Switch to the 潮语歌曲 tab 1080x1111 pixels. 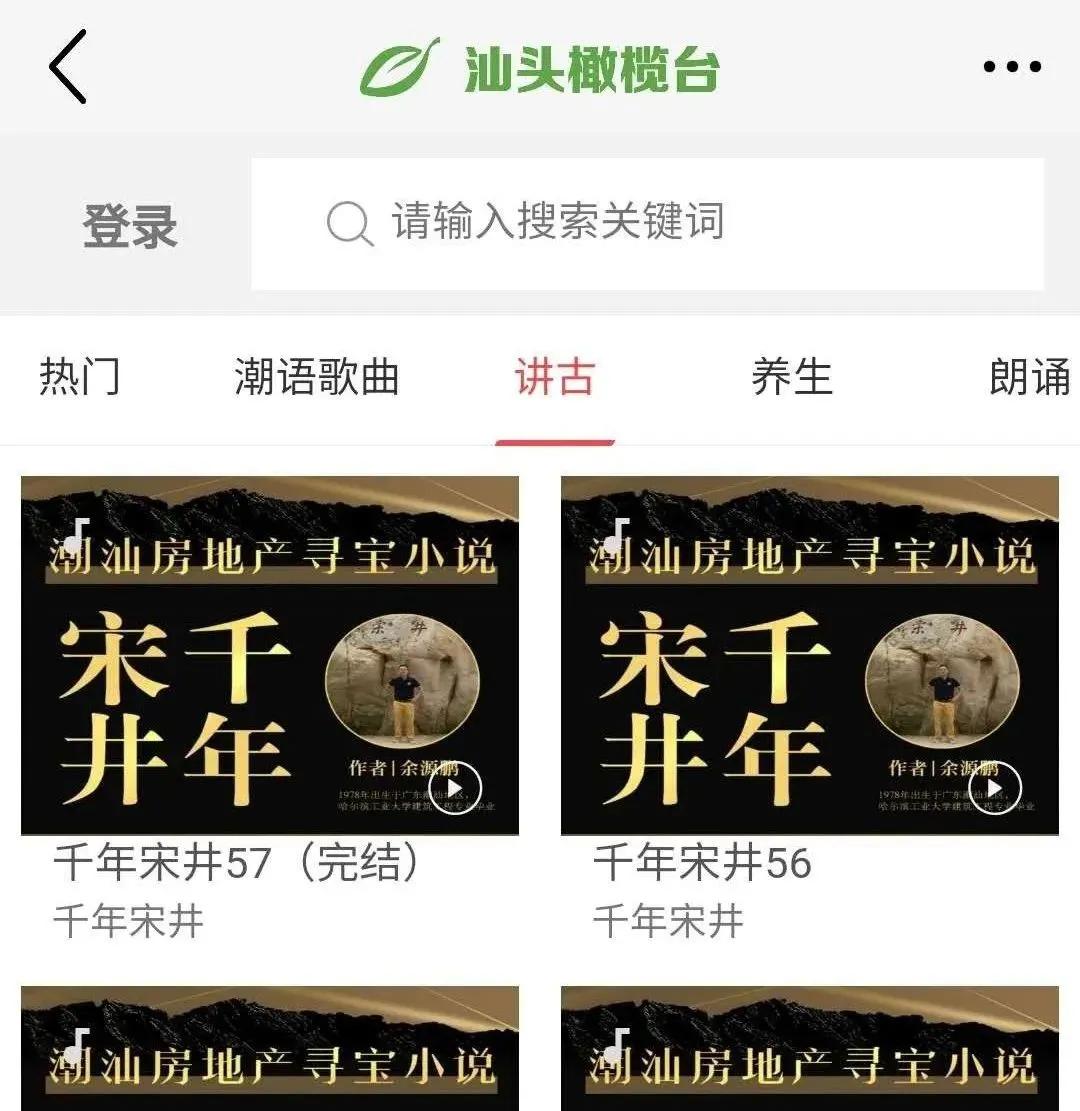click(x=317, y=376)
